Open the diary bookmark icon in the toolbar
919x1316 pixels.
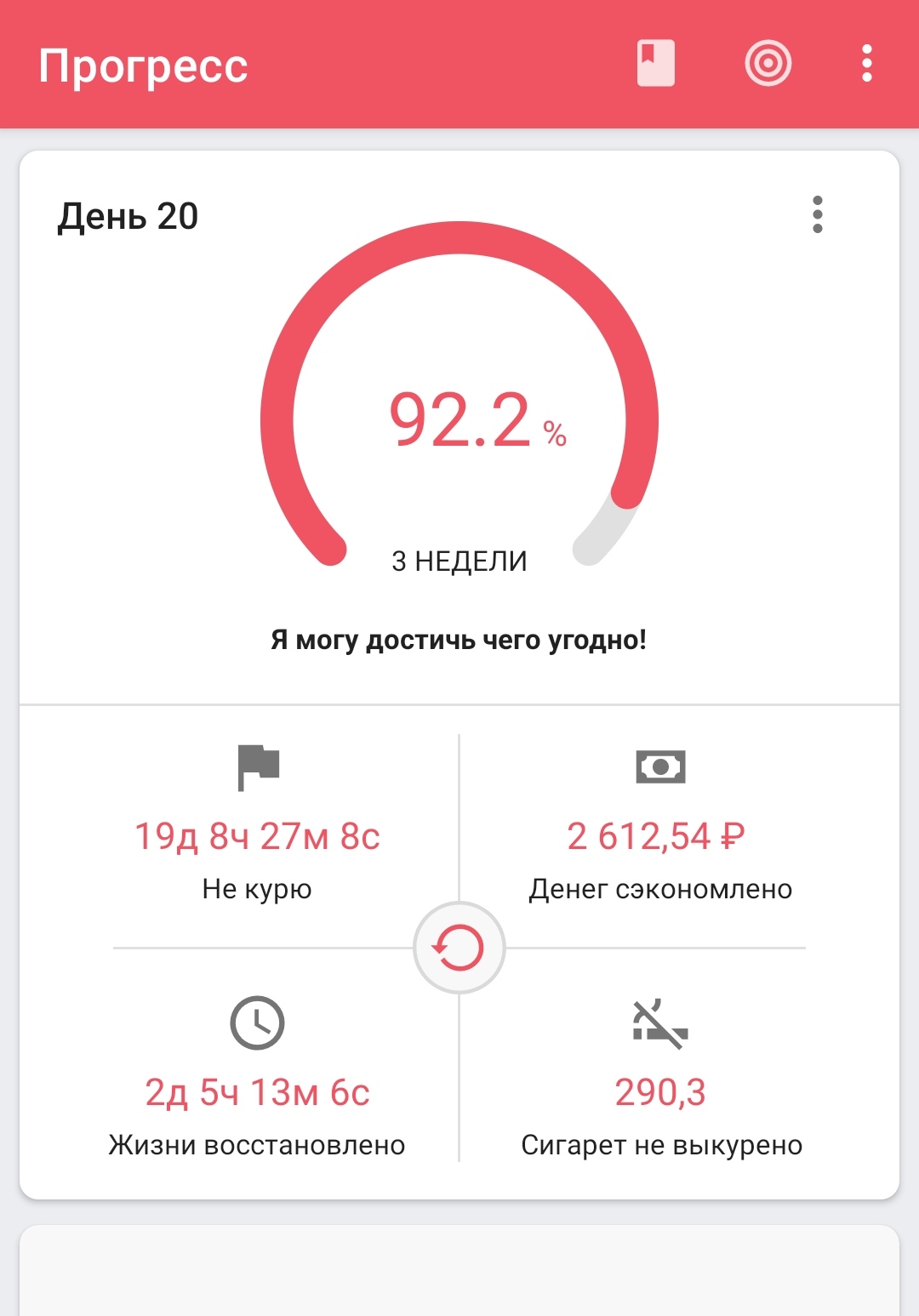coord(656,64)
